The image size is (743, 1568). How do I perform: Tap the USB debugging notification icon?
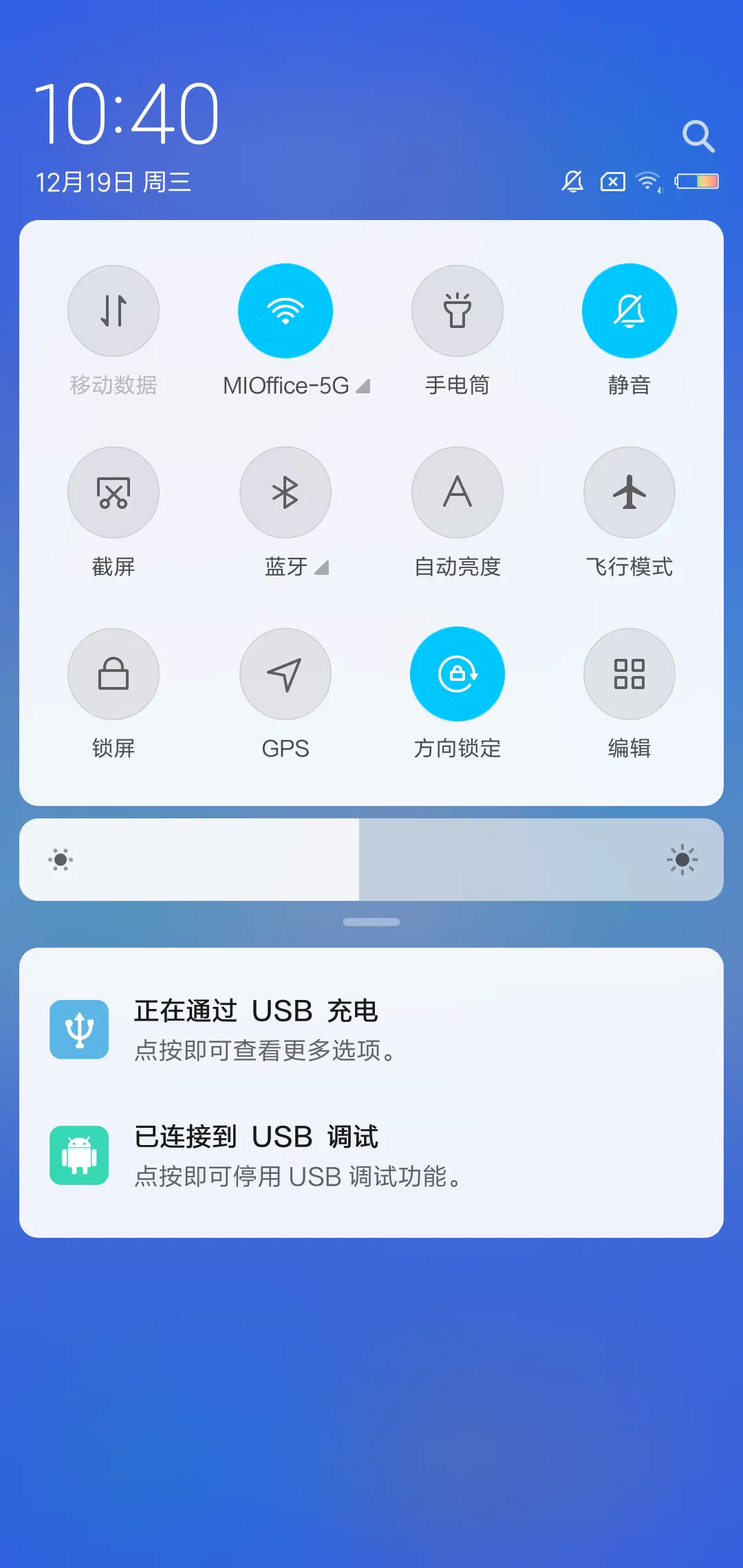(x=80, y=1155)
